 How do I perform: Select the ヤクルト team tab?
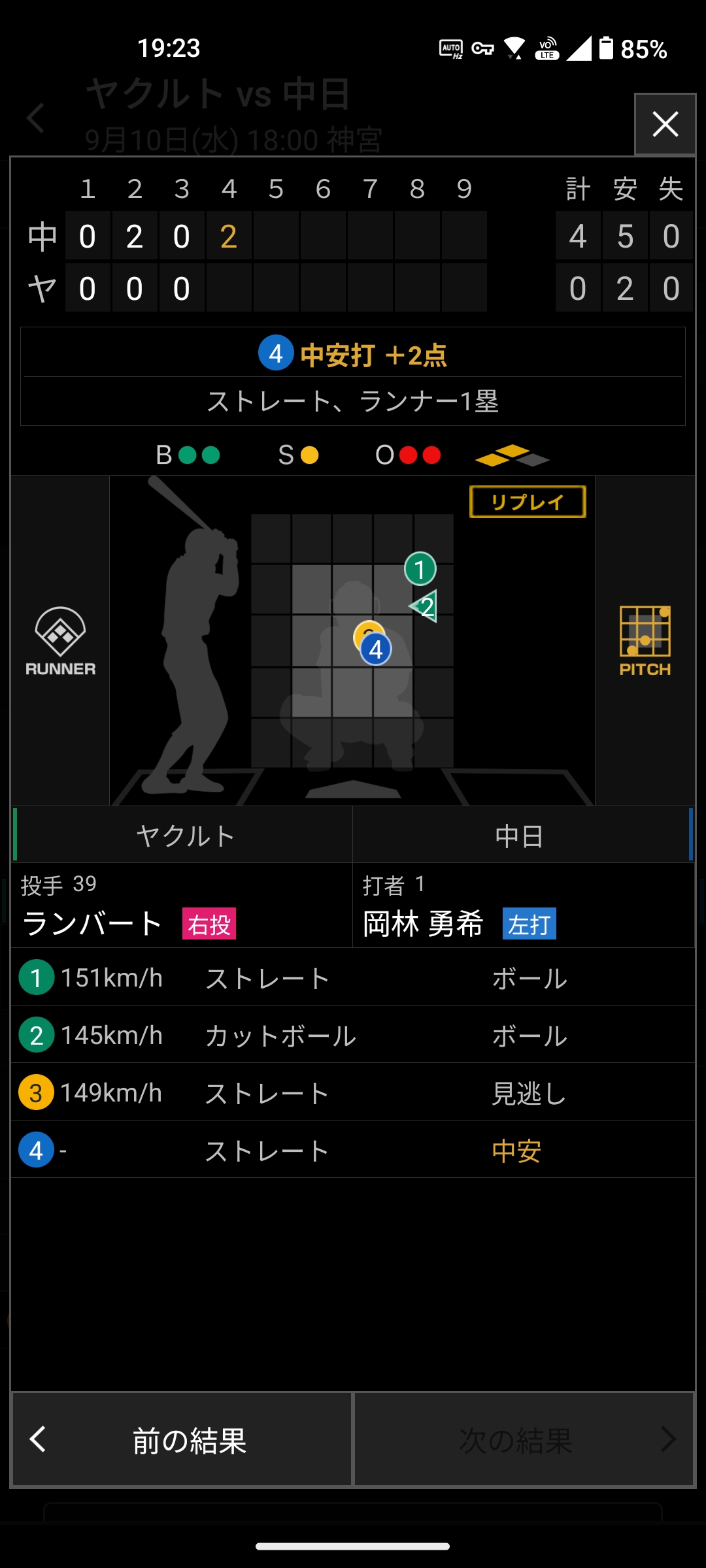click(183, 836)
